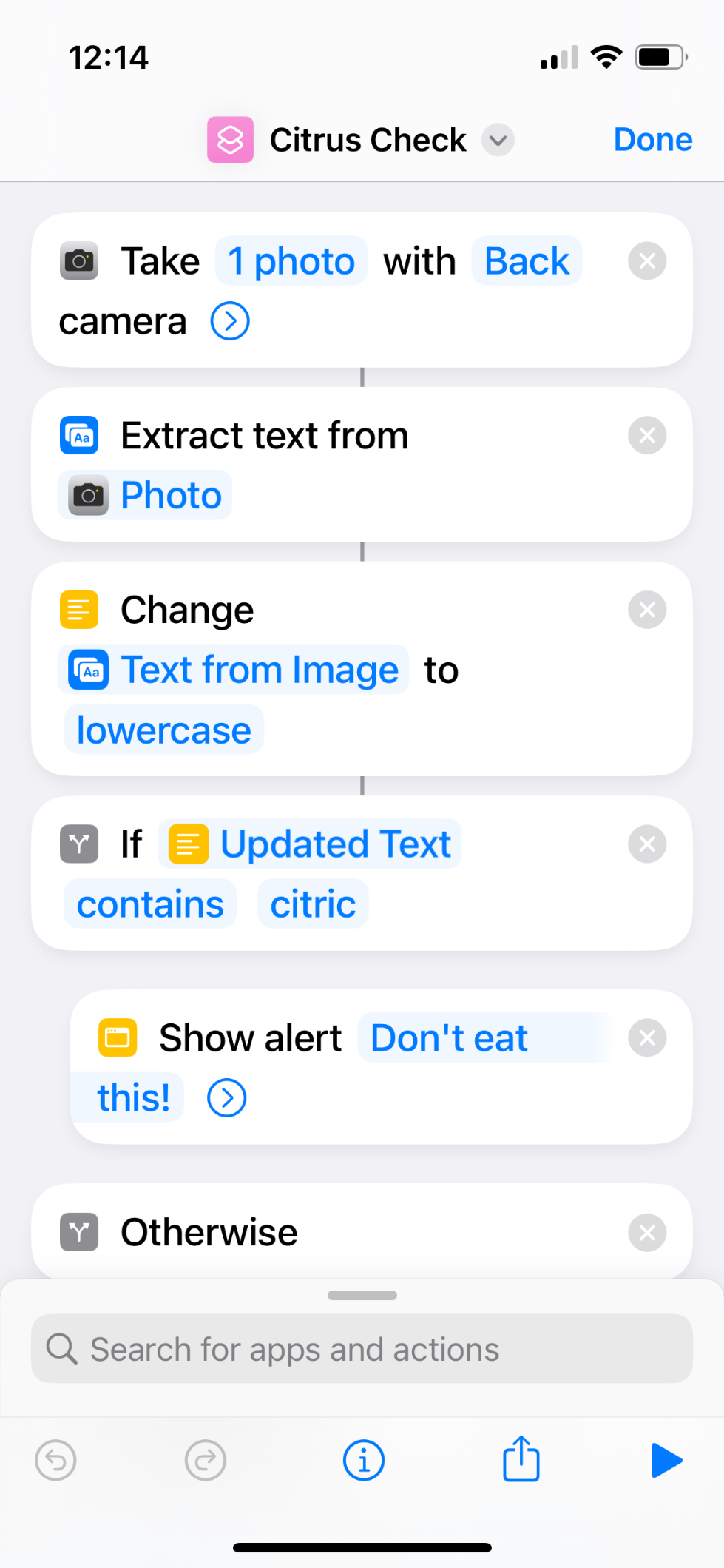
Task: Change the Photo input variable
Action: [x=146, y=495]
